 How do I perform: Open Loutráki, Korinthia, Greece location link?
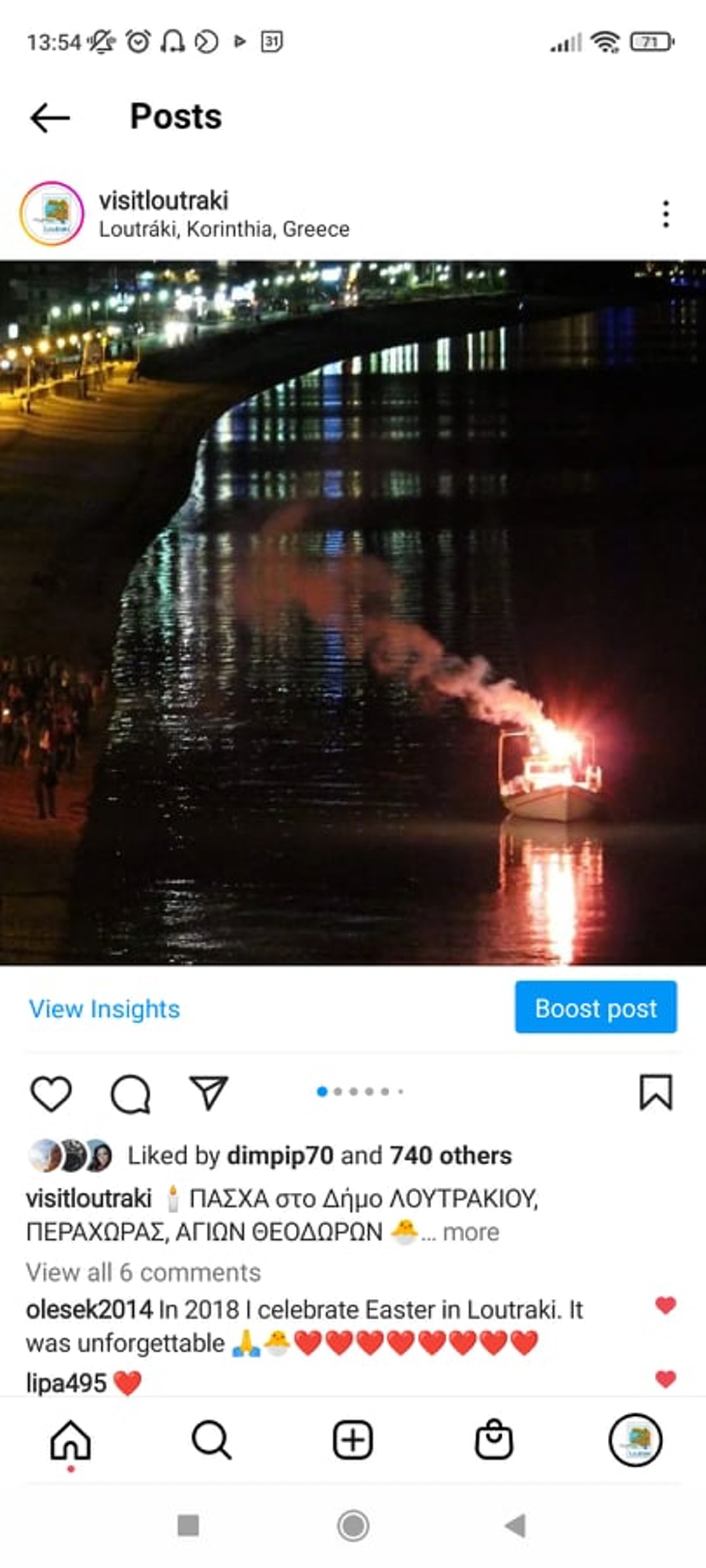224,229
